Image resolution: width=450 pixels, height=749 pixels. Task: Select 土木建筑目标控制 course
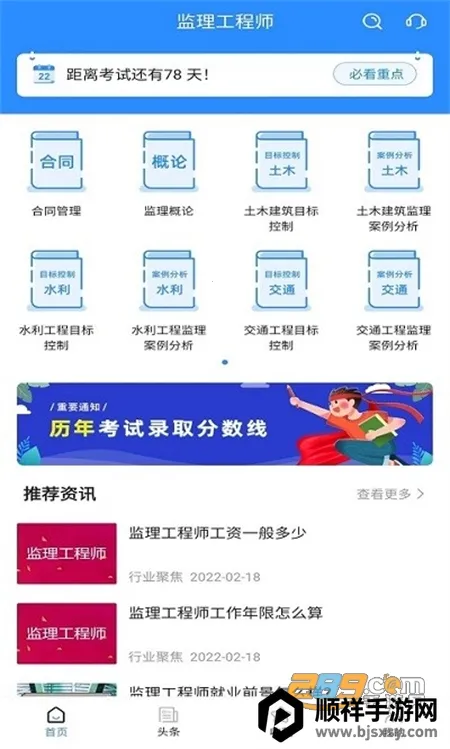281,182
